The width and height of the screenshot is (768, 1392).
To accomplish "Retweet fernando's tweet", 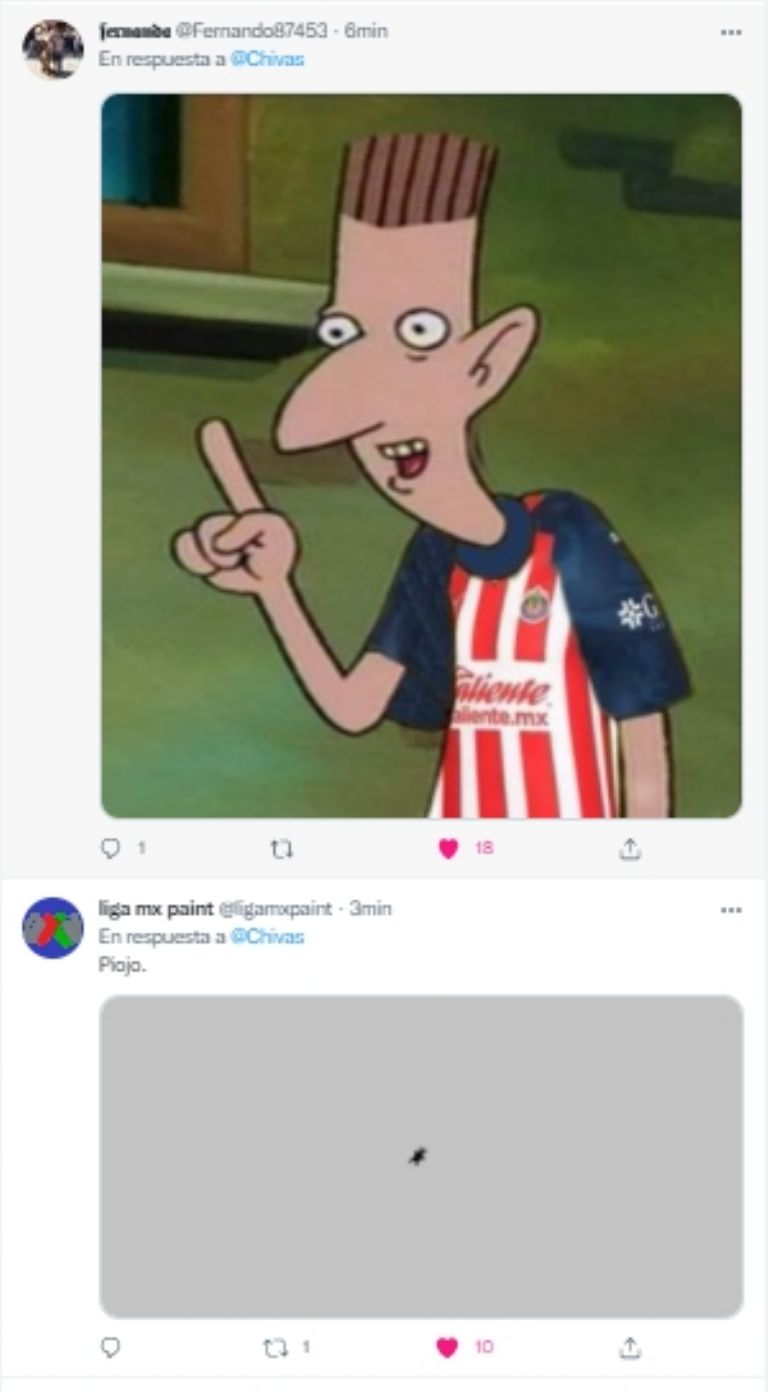I will pos(282,848).
